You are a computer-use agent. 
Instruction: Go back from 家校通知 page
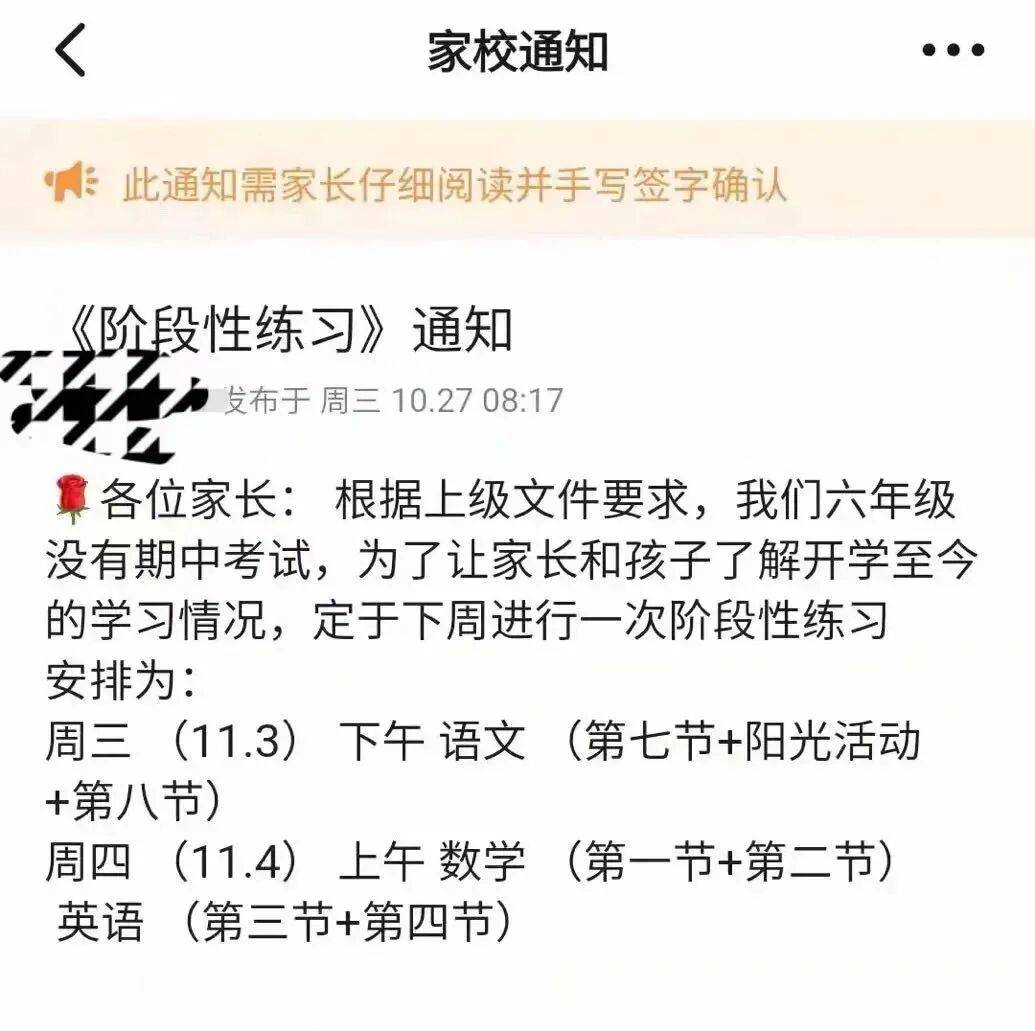click(x=70, y=51)
